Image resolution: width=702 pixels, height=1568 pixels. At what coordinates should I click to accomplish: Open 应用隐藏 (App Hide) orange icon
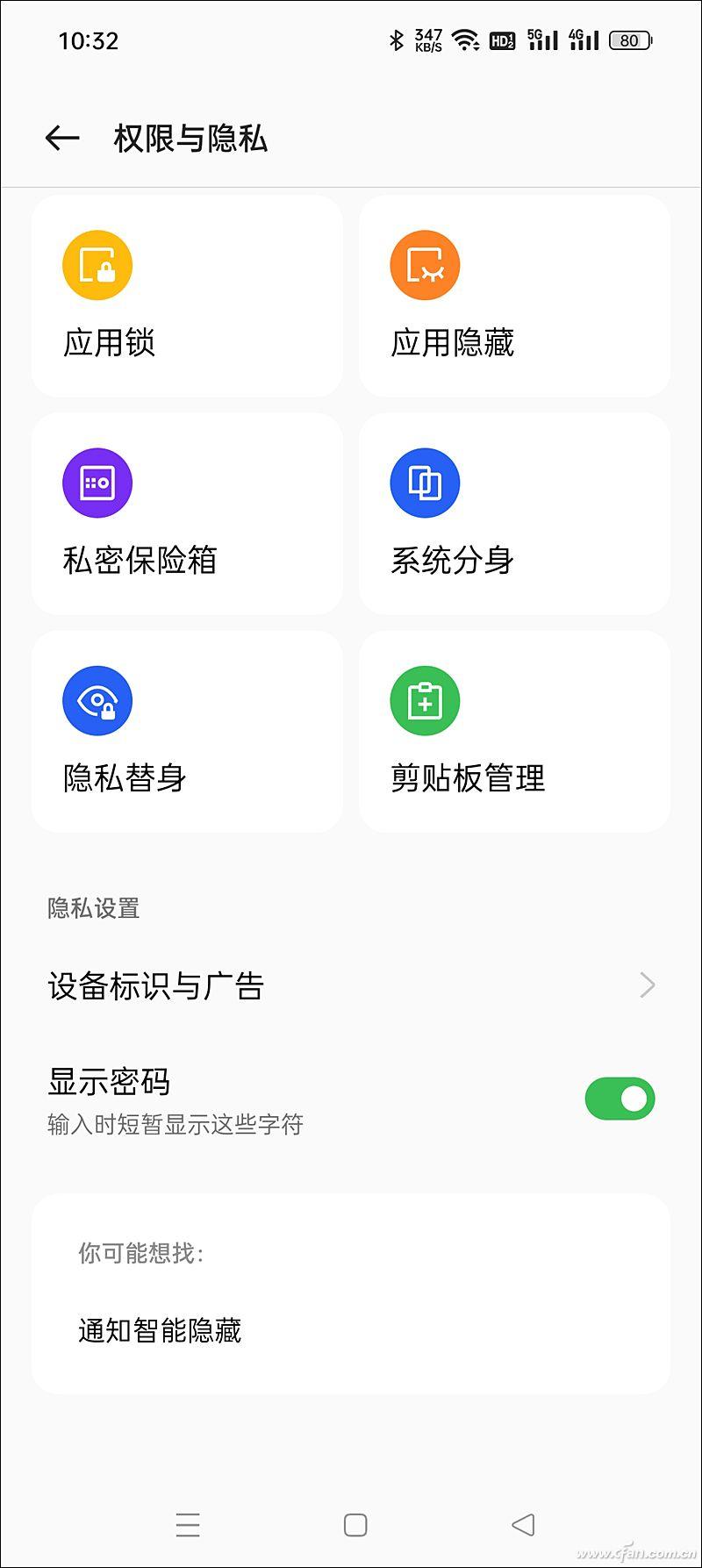point(426,264)
